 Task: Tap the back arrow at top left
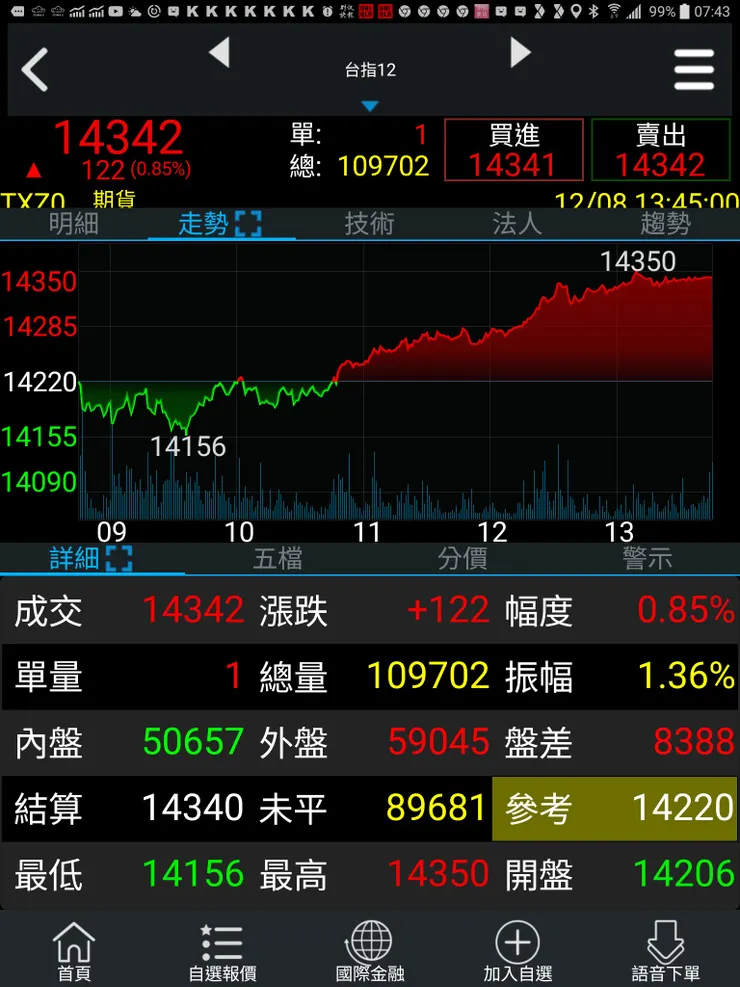[x=35, y=70]
